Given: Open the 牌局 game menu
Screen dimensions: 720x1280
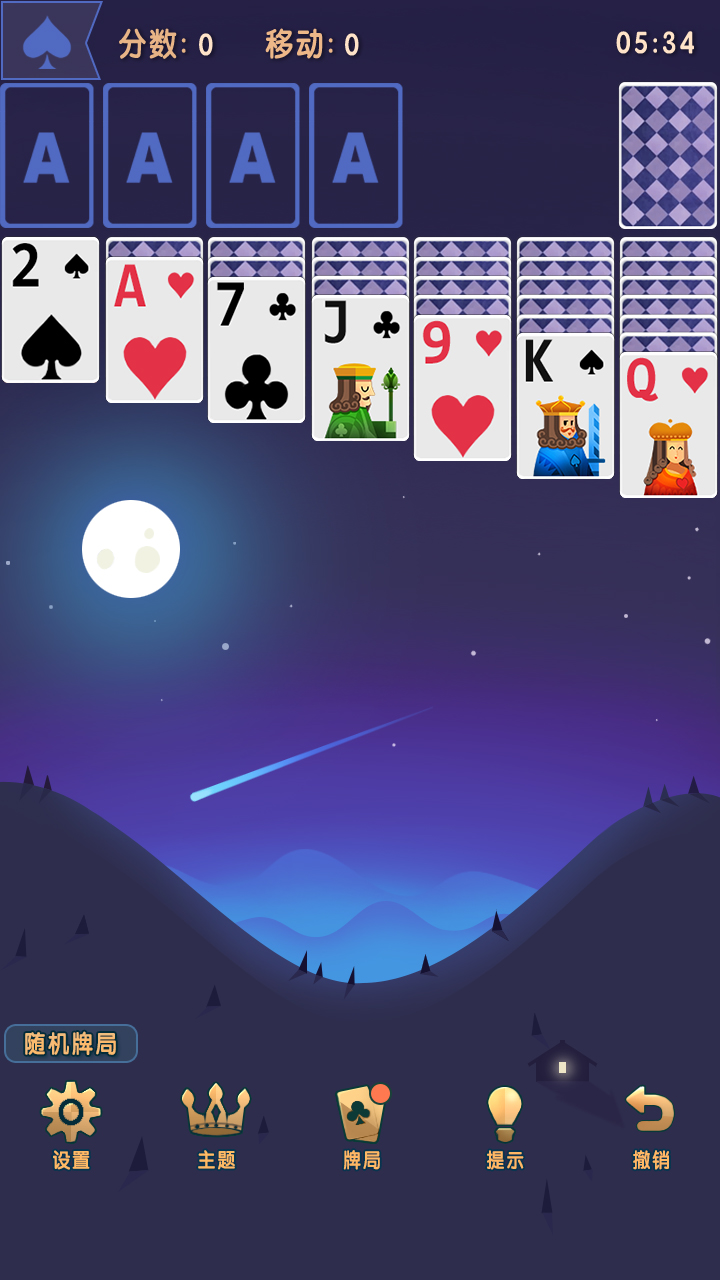Looking at the screenshot, I should (362, 1125).
